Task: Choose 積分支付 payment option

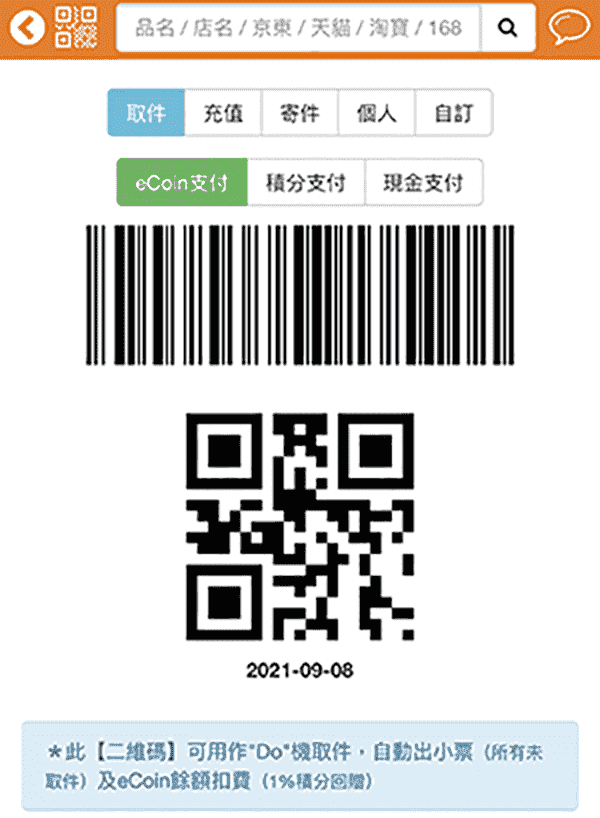Action: (305, 183)
